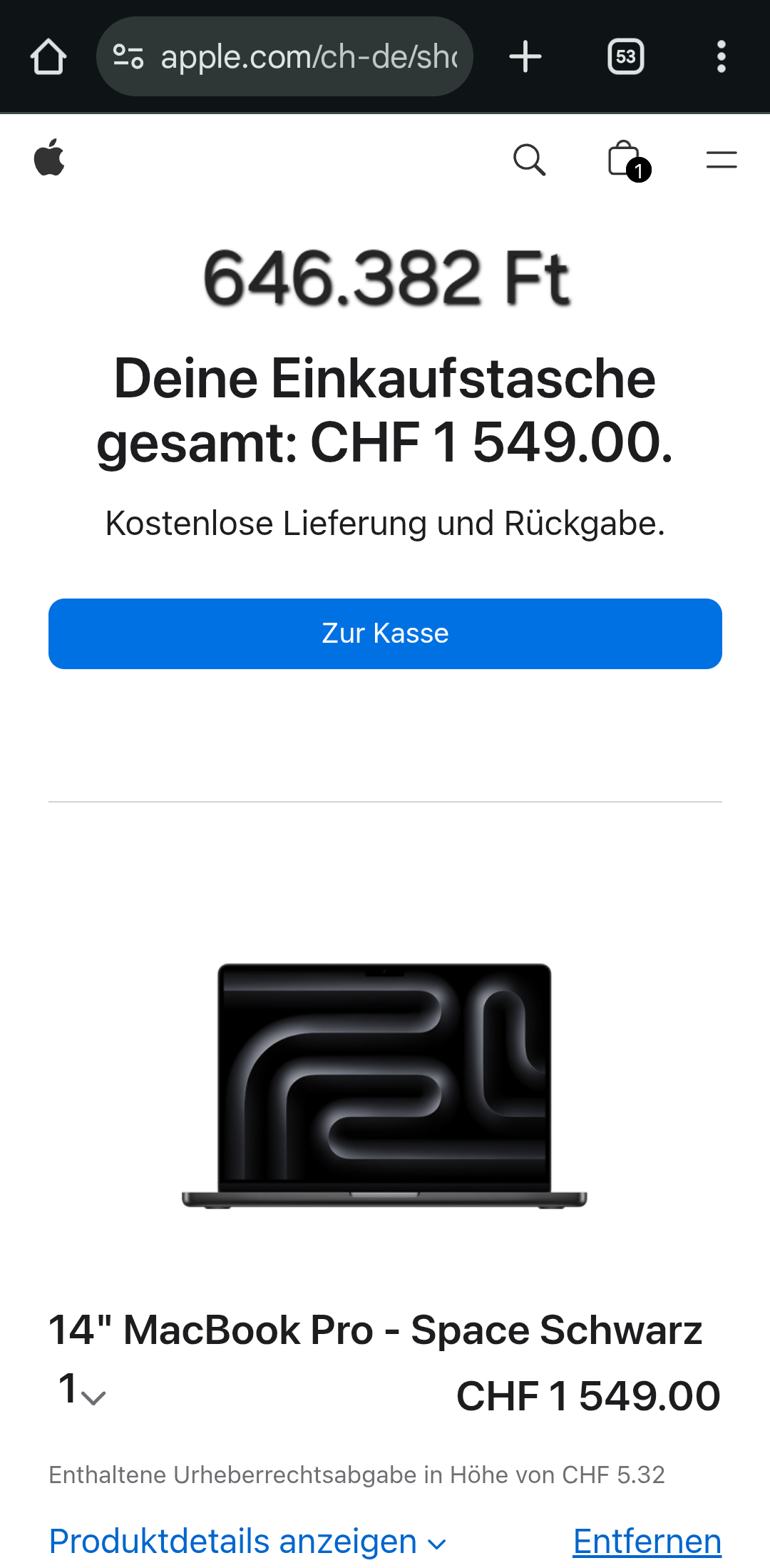The height and width of the screenshot is (1568, 770).
Task: Go to the Apple homepage via the logo
Action: click(49, 158)
